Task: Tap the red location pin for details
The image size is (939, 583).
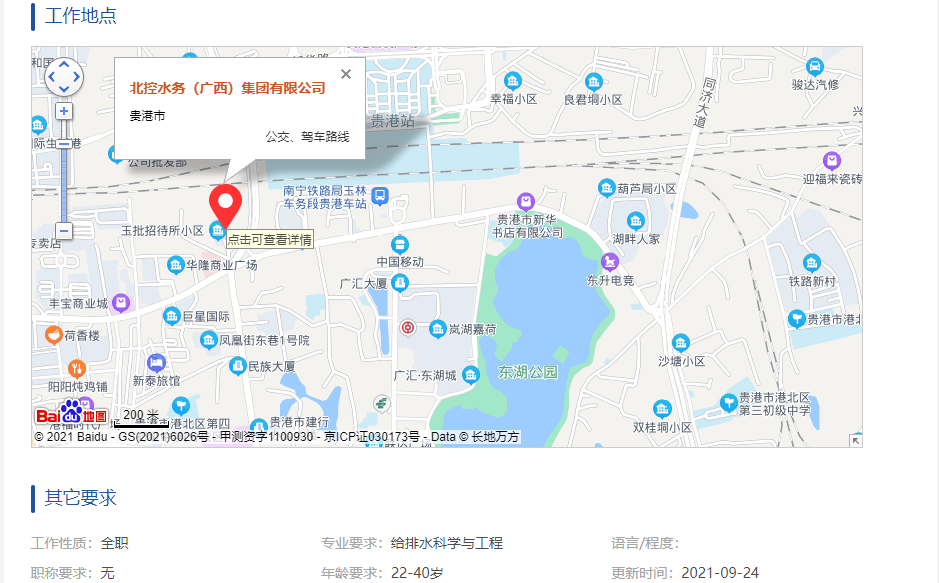Action: click(x=226, y=204)
